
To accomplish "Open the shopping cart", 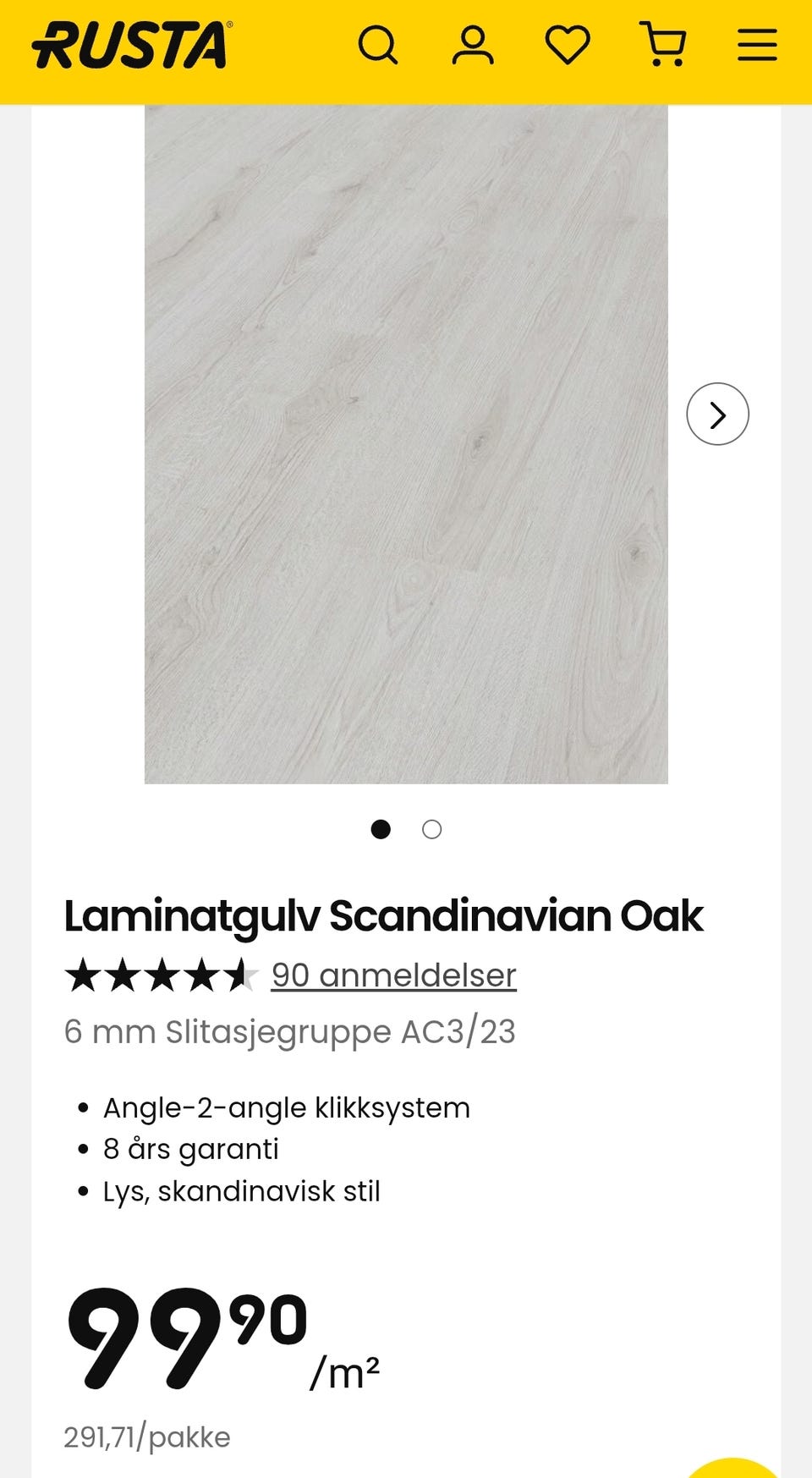I will tap(663, 45).
